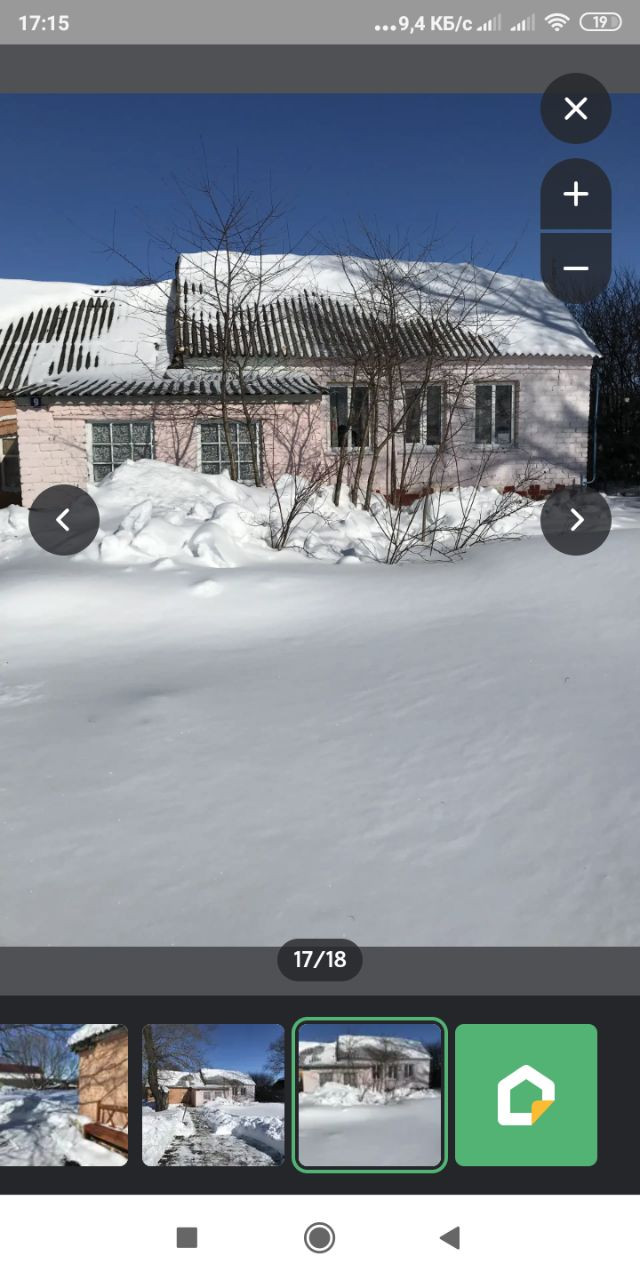Select the highlighted snowy house thumbnail
The image size is (640, 1280).
click(370, 1095)
